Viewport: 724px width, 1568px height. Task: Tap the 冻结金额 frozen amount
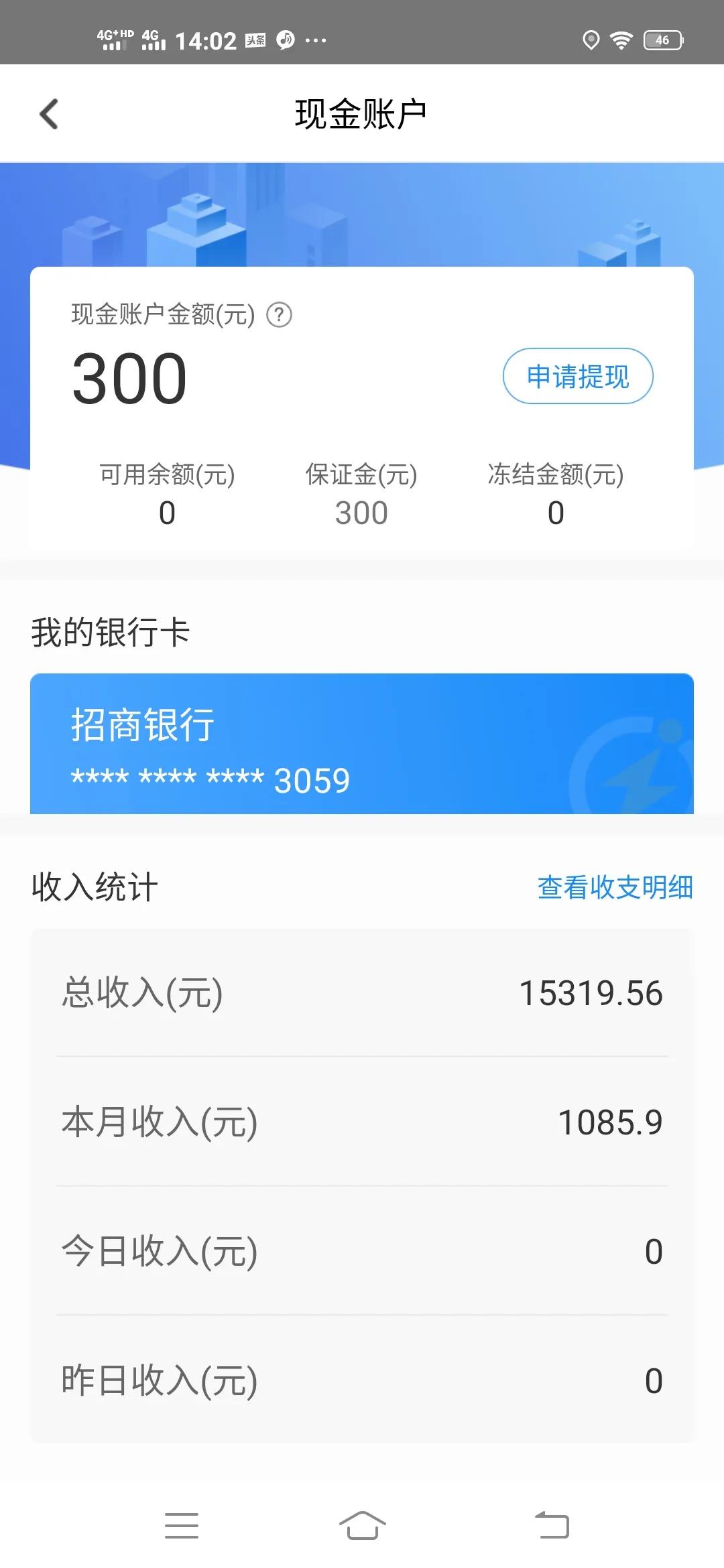coord(554,511)
